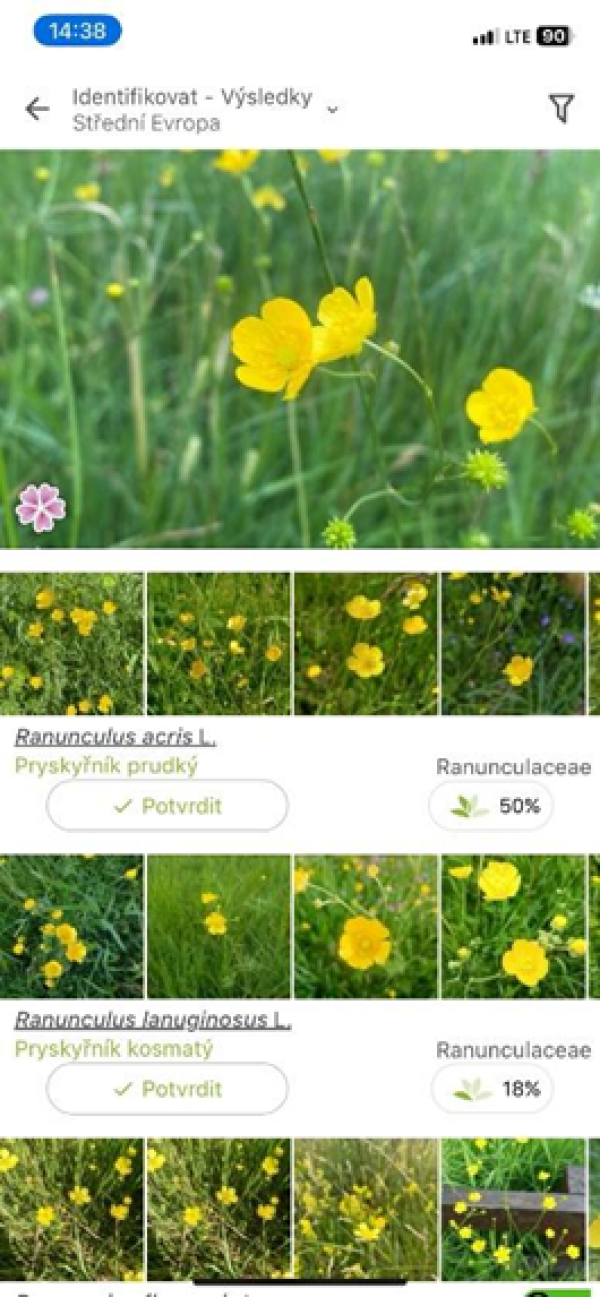View the 50% match score chip
The image size is (600, 1297).
[x=491, y=806]
